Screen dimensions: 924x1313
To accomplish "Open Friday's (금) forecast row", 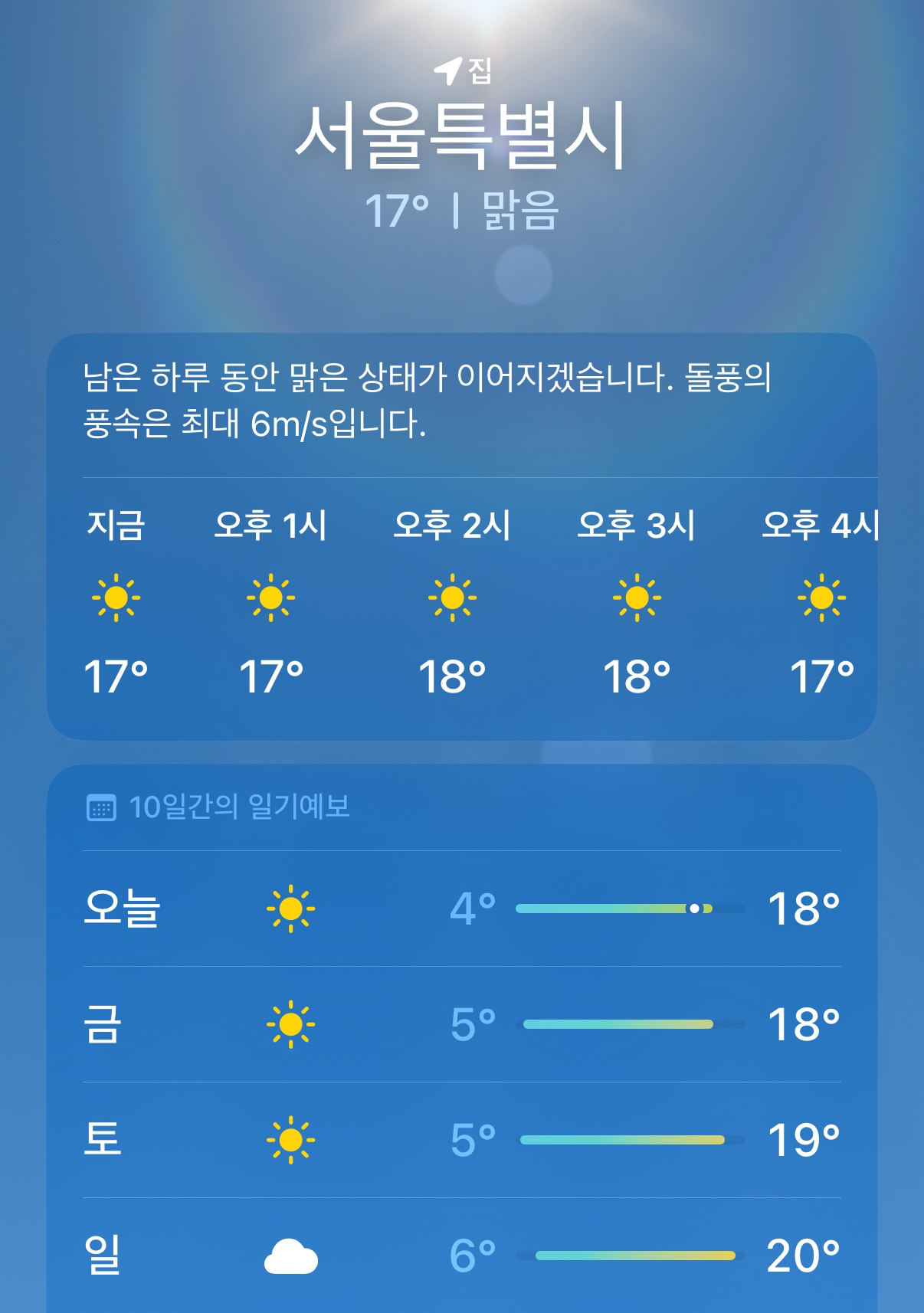I will click(461, 1024).
